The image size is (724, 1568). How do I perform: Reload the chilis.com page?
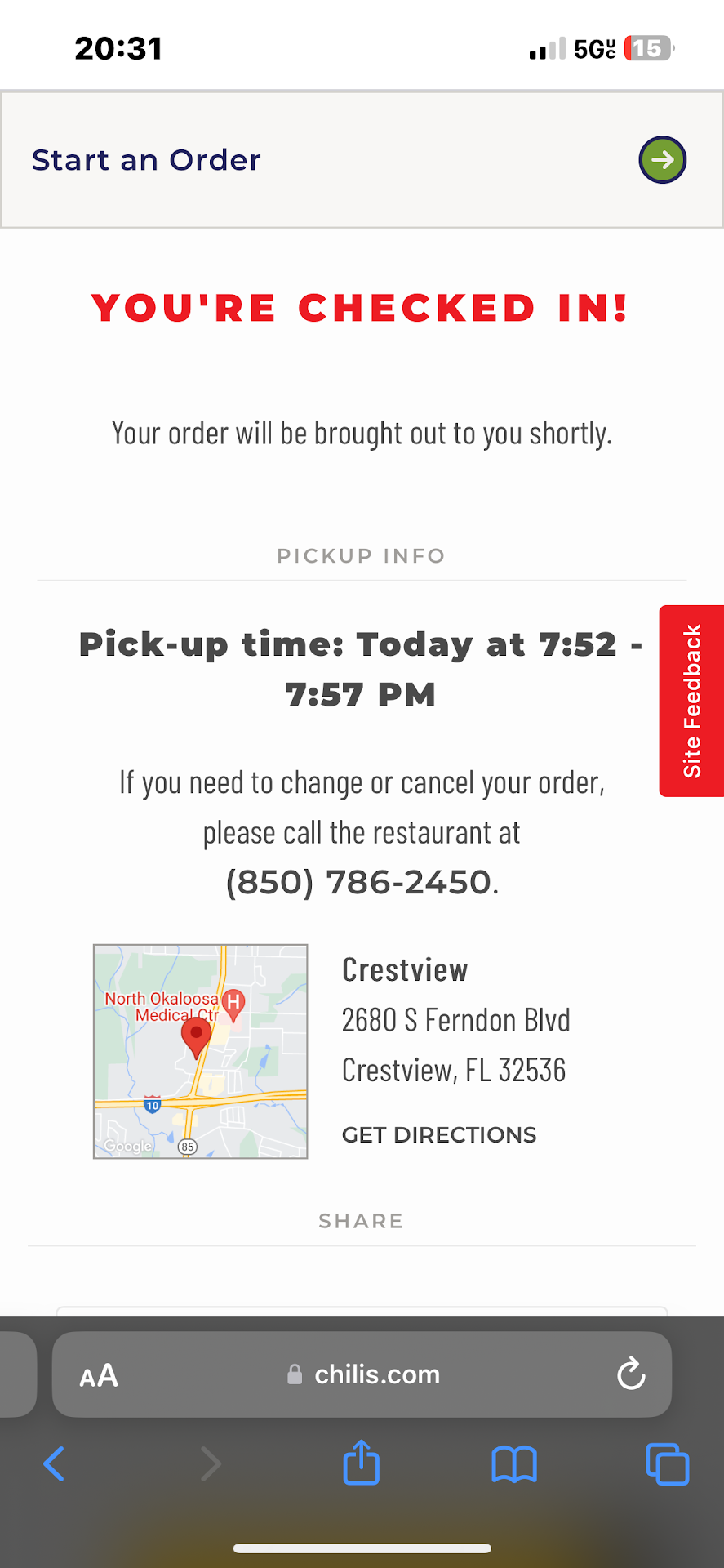point(631,1374)
